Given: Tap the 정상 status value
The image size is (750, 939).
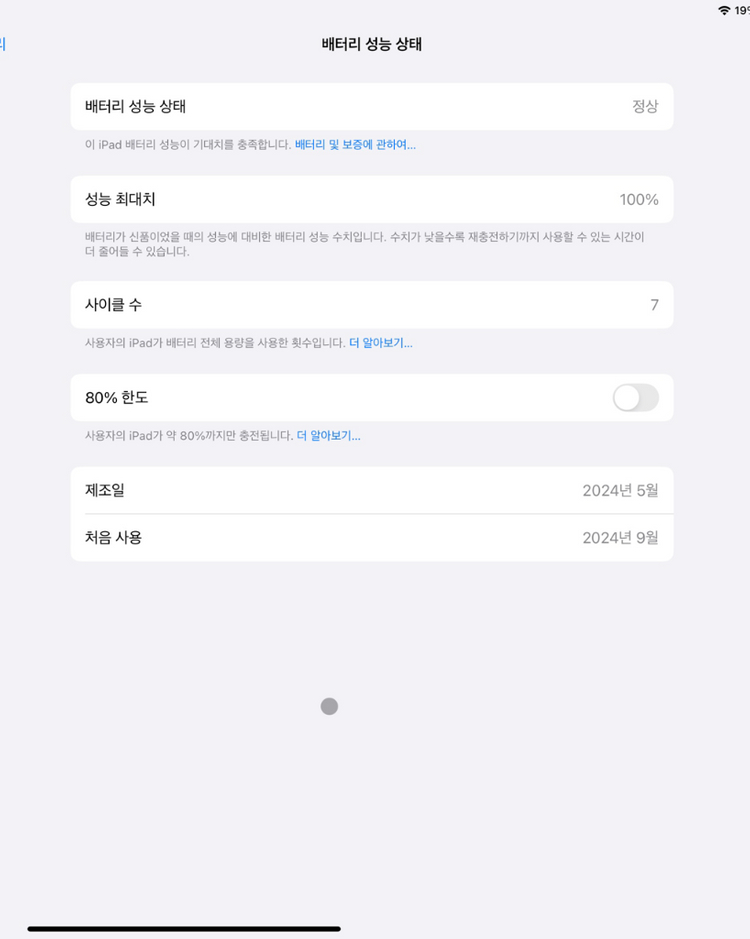Looking at the screenshot, I should point(649,106).
